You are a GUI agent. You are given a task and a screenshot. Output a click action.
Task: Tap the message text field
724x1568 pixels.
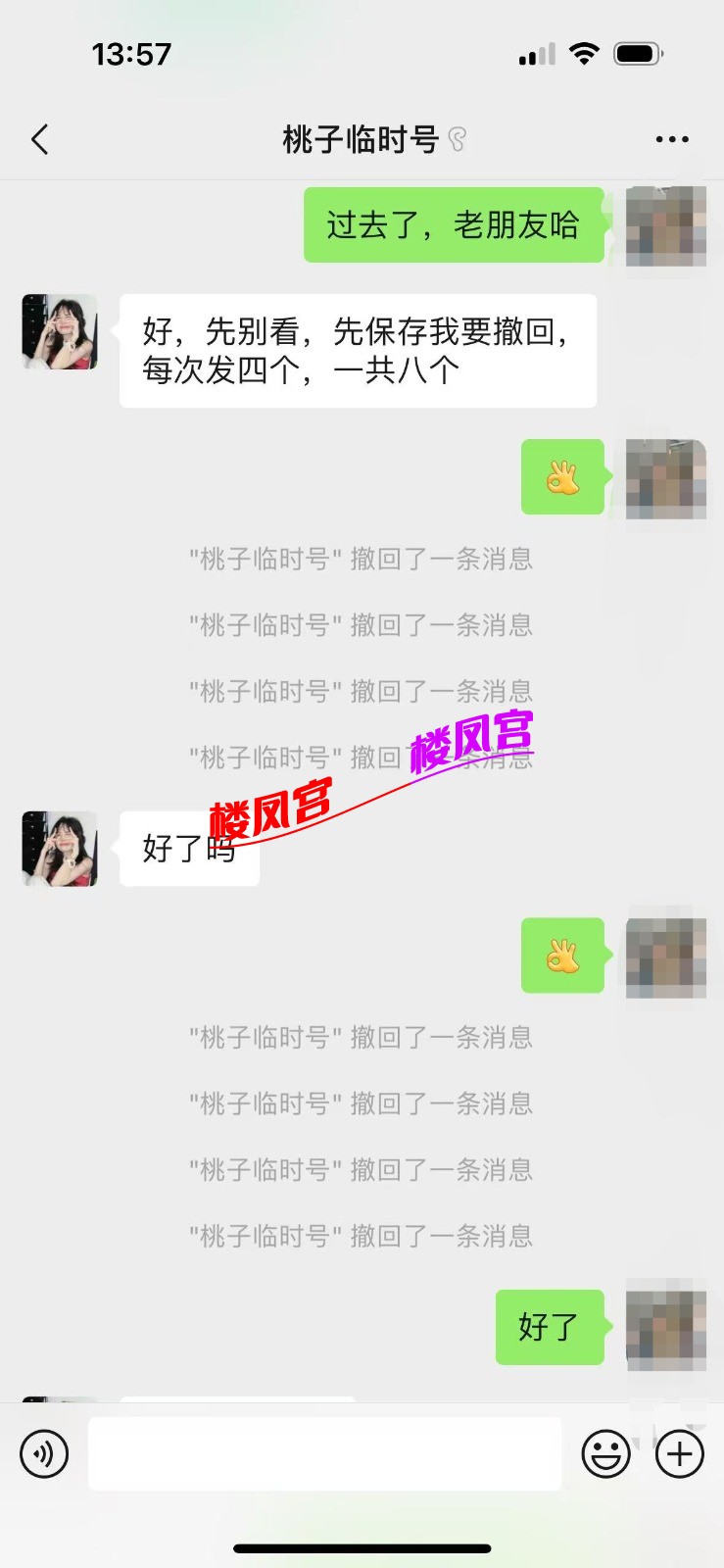point(324,1453)
